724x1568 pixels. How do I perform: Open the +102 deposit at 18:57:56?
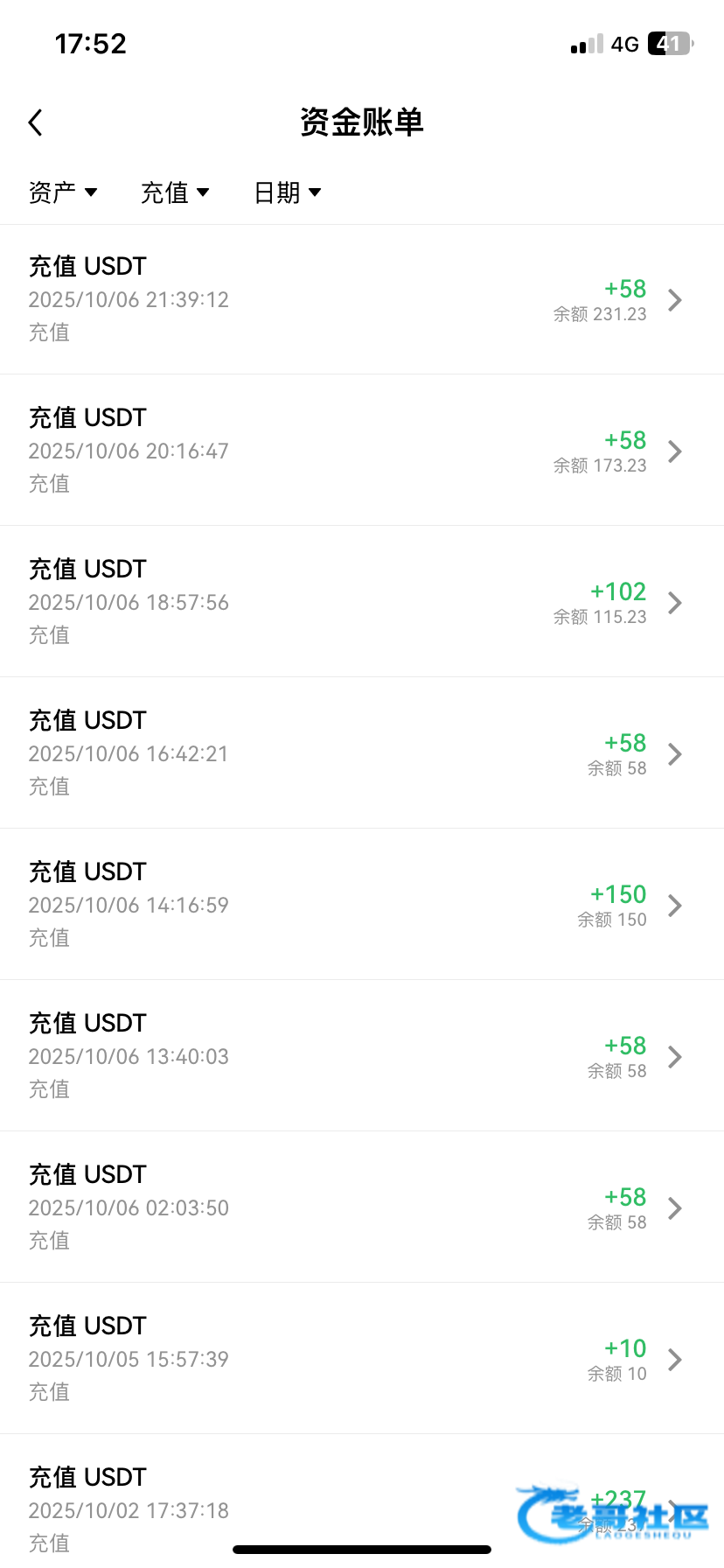[362, 602]
